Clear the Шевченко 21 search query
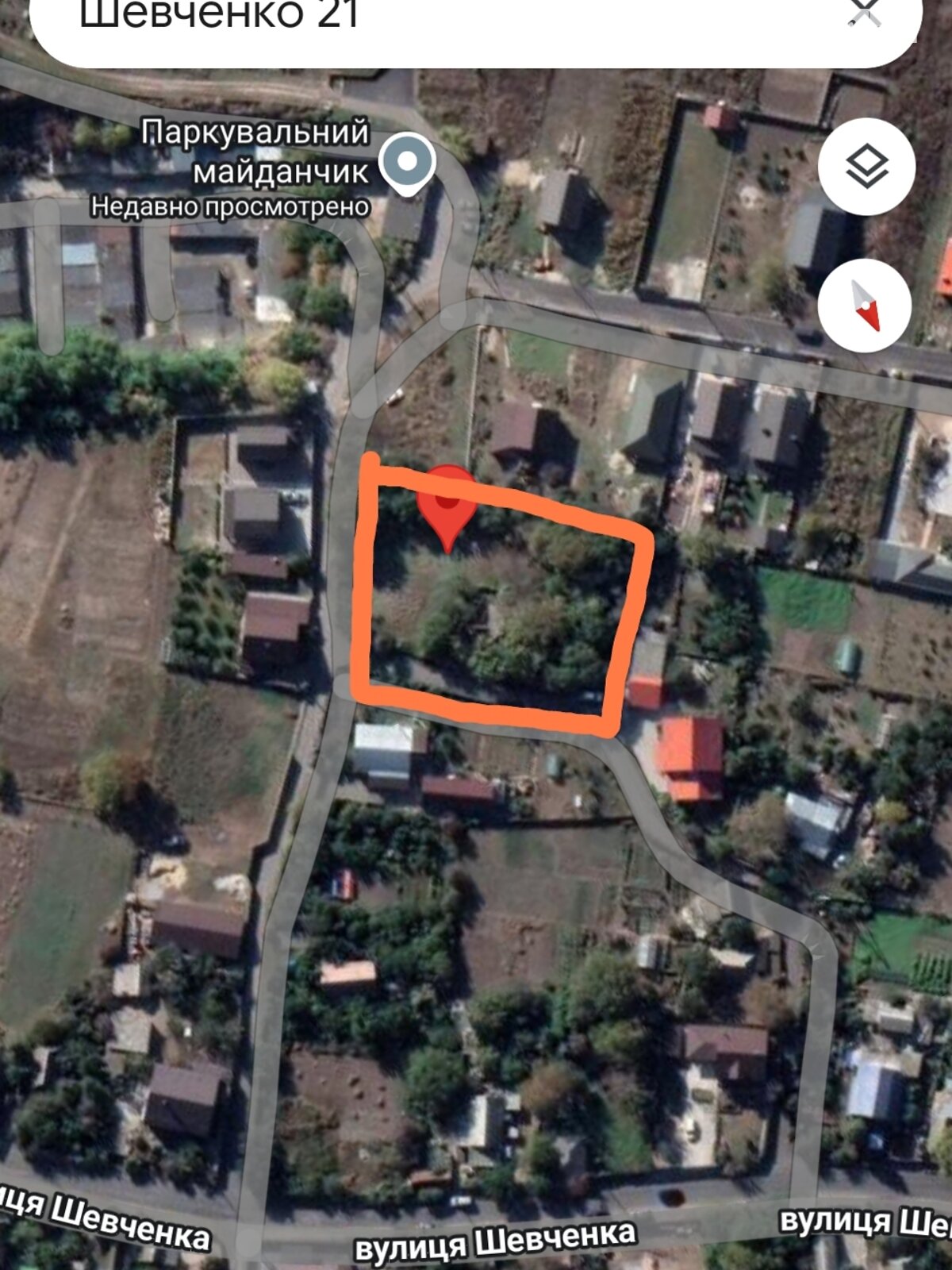Viewport: 952px width, 1270px height. click(864, 14)
